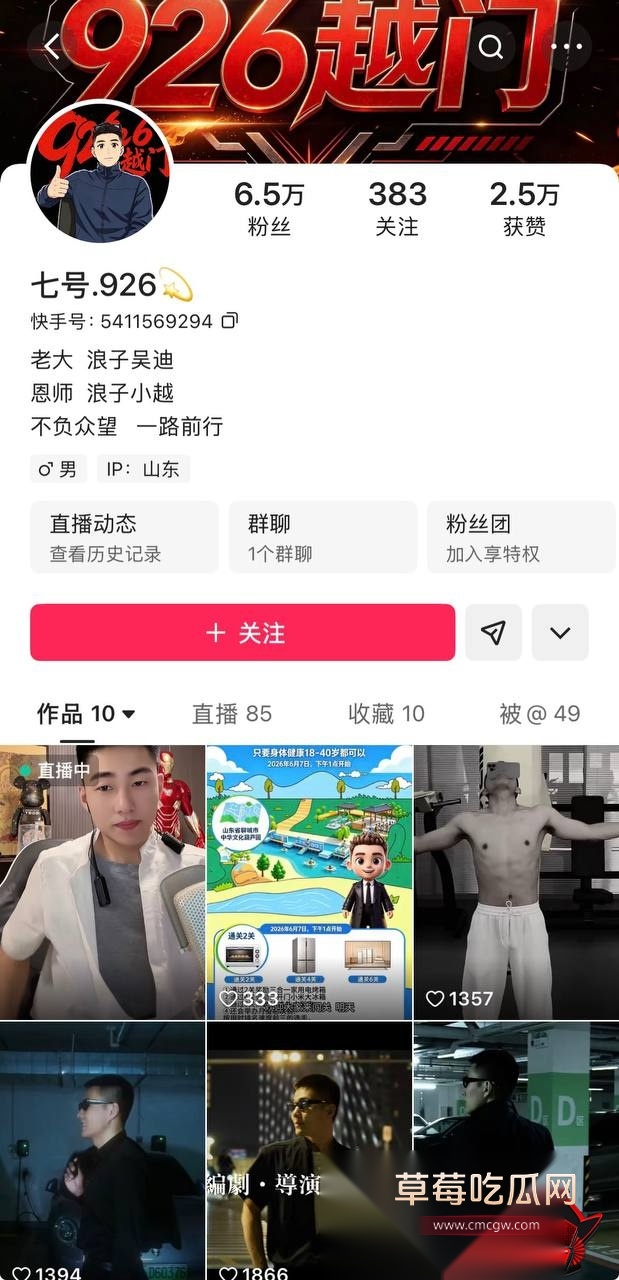
Task: View the 383 关注 following list
Action: tap(397, 208)
